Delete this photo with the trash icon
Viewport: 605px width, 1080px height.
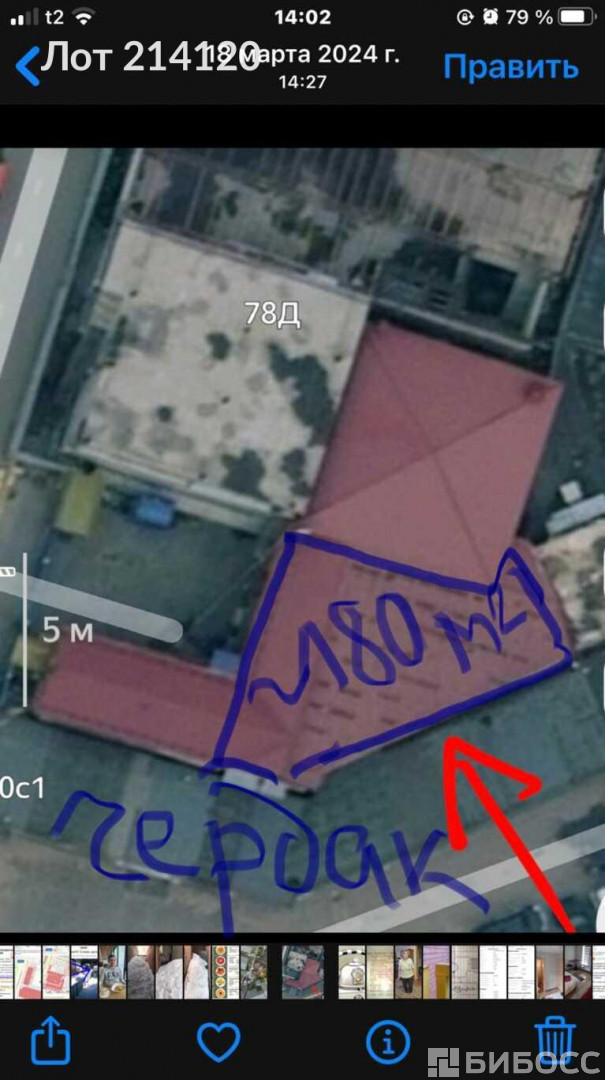pyautogui.click(x=554, y=1040)
